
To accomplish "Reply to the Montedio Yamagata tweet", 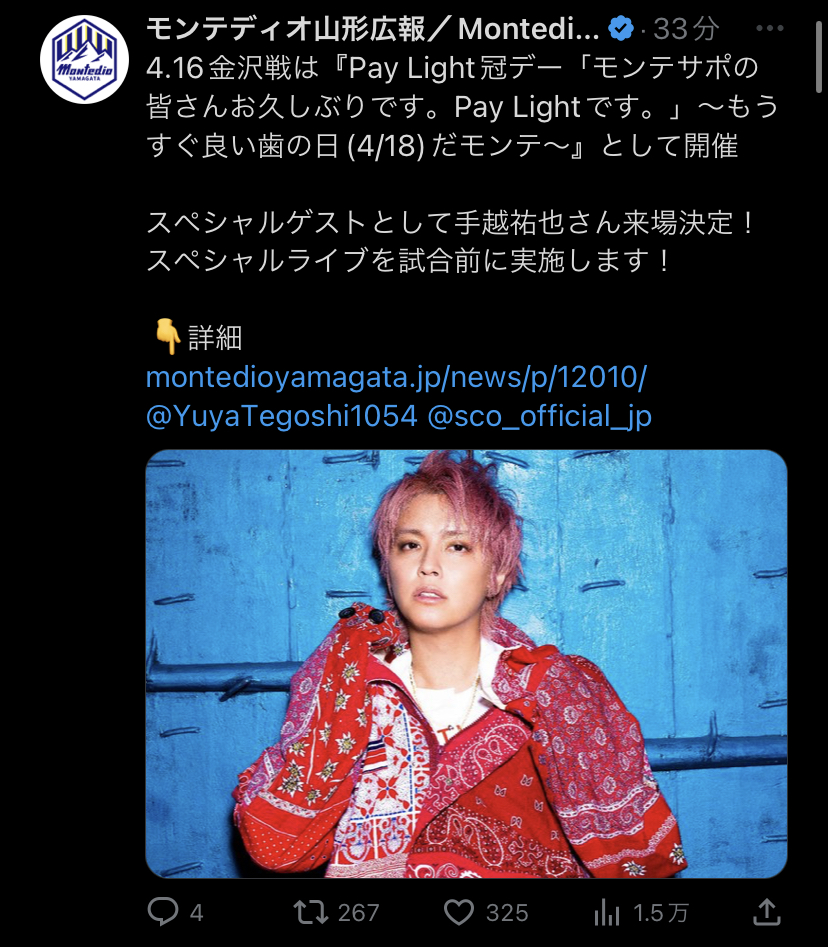I will 163,911.
